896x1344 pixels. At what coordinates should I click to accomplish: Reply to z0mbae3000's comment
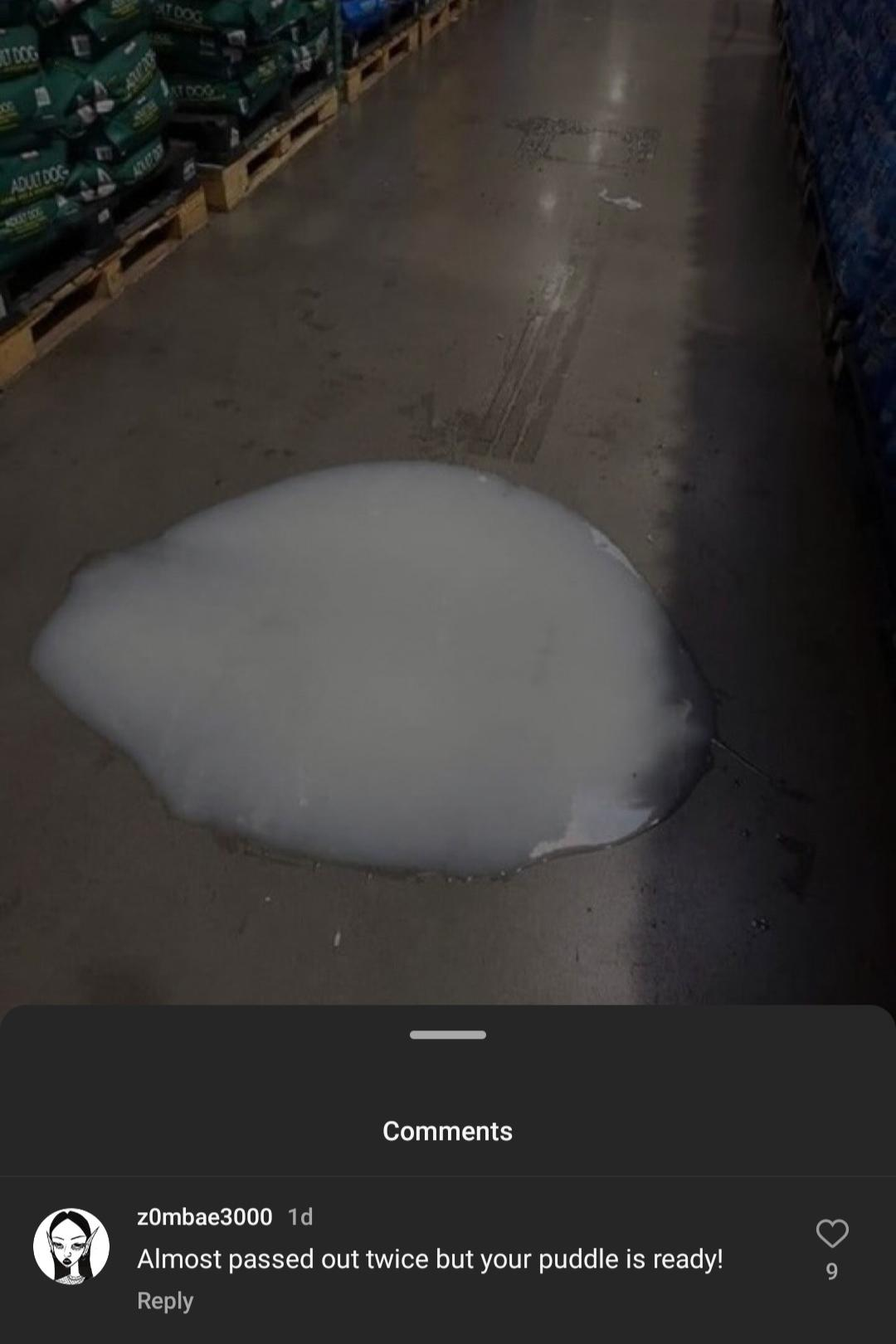(165, 1300)
